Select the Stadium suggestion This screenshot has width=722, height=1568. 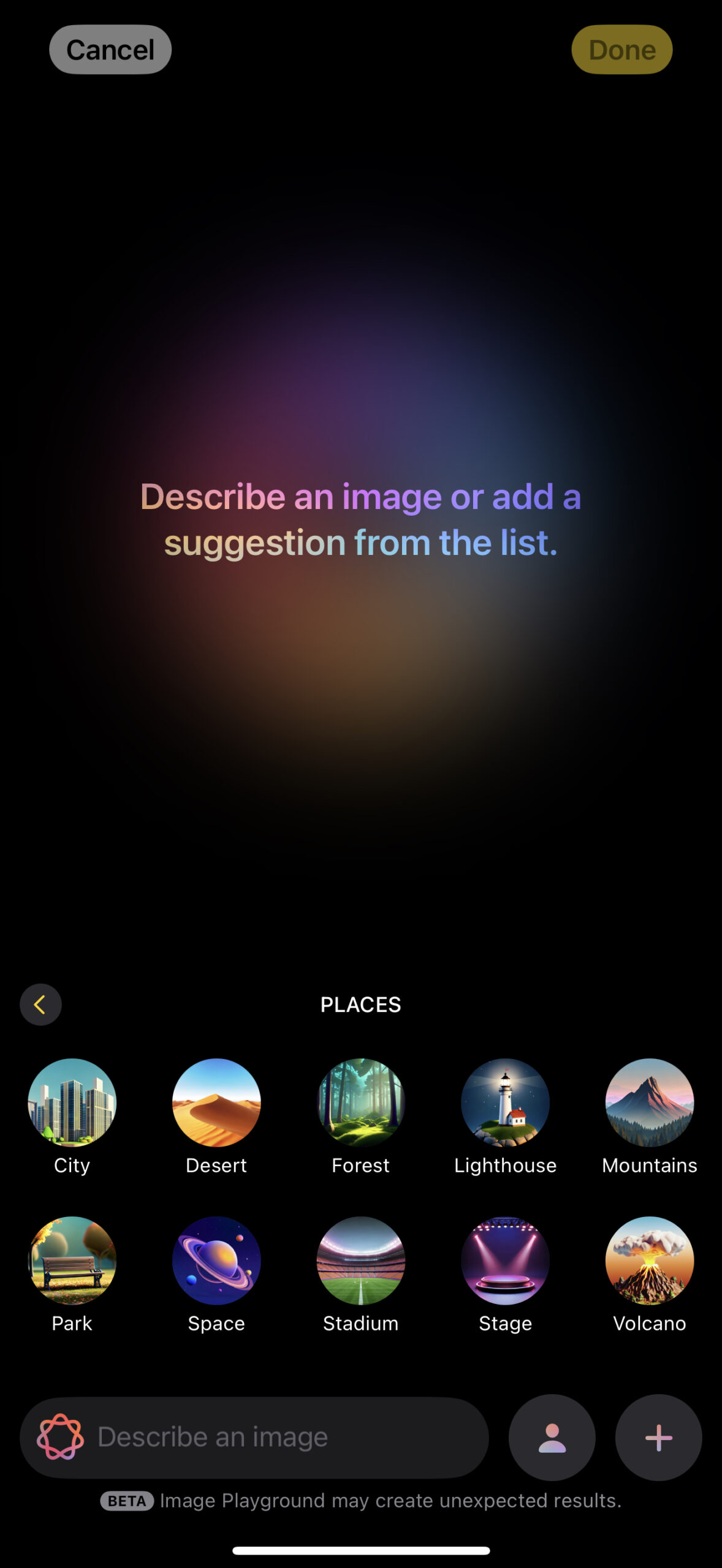361,1261
